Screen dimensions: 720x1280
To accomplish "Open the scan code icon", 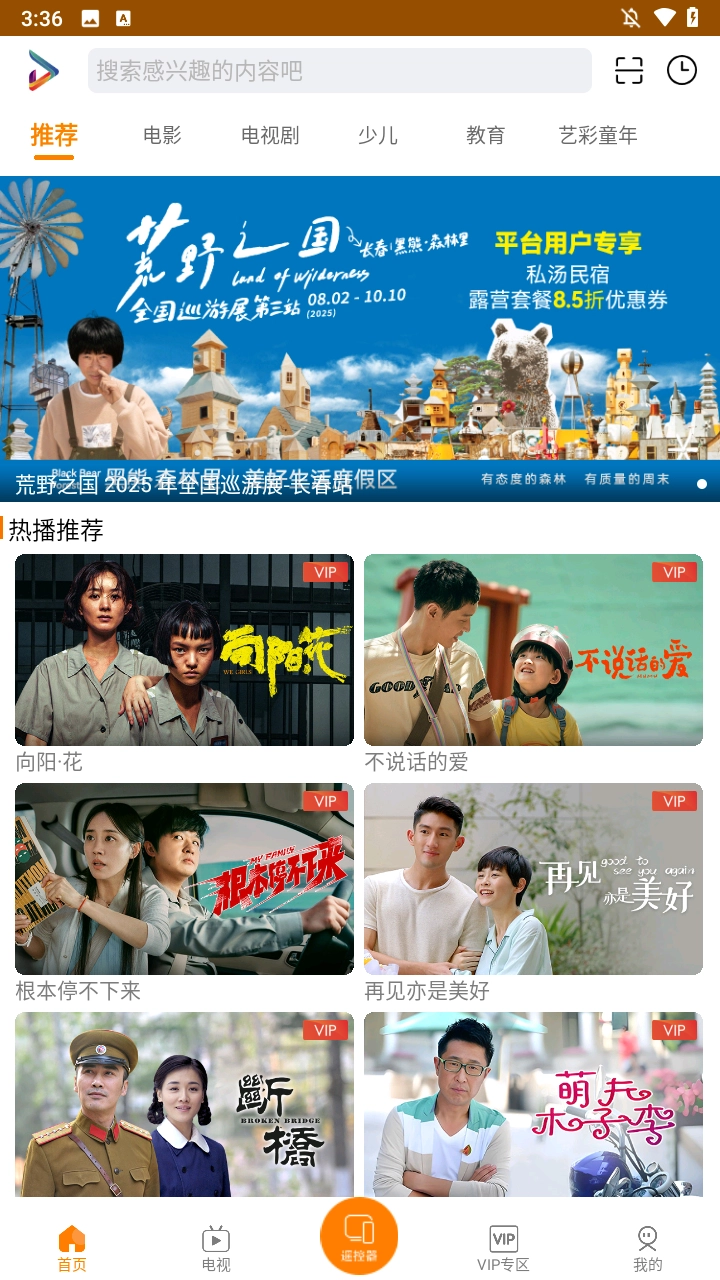I will pyautogui.click(x=629, y=71).
